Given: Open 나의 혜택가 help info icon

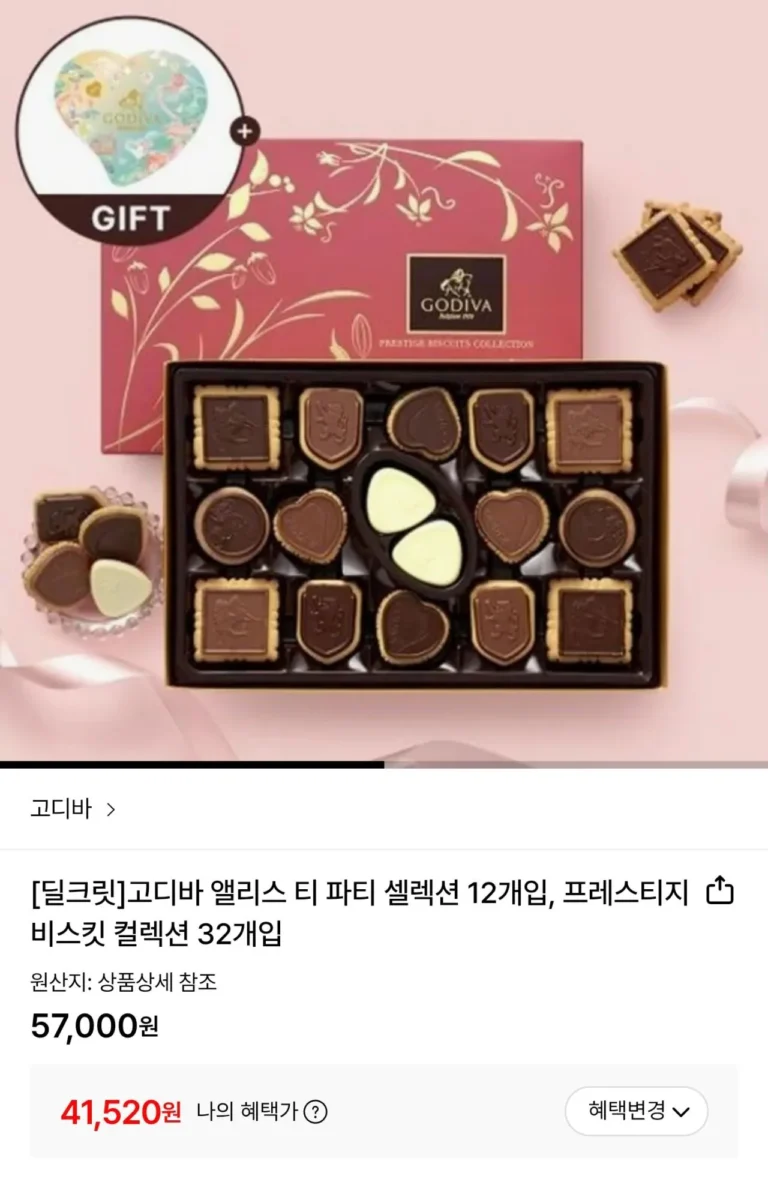Looking at the screenshot, I should [316, 1112].
